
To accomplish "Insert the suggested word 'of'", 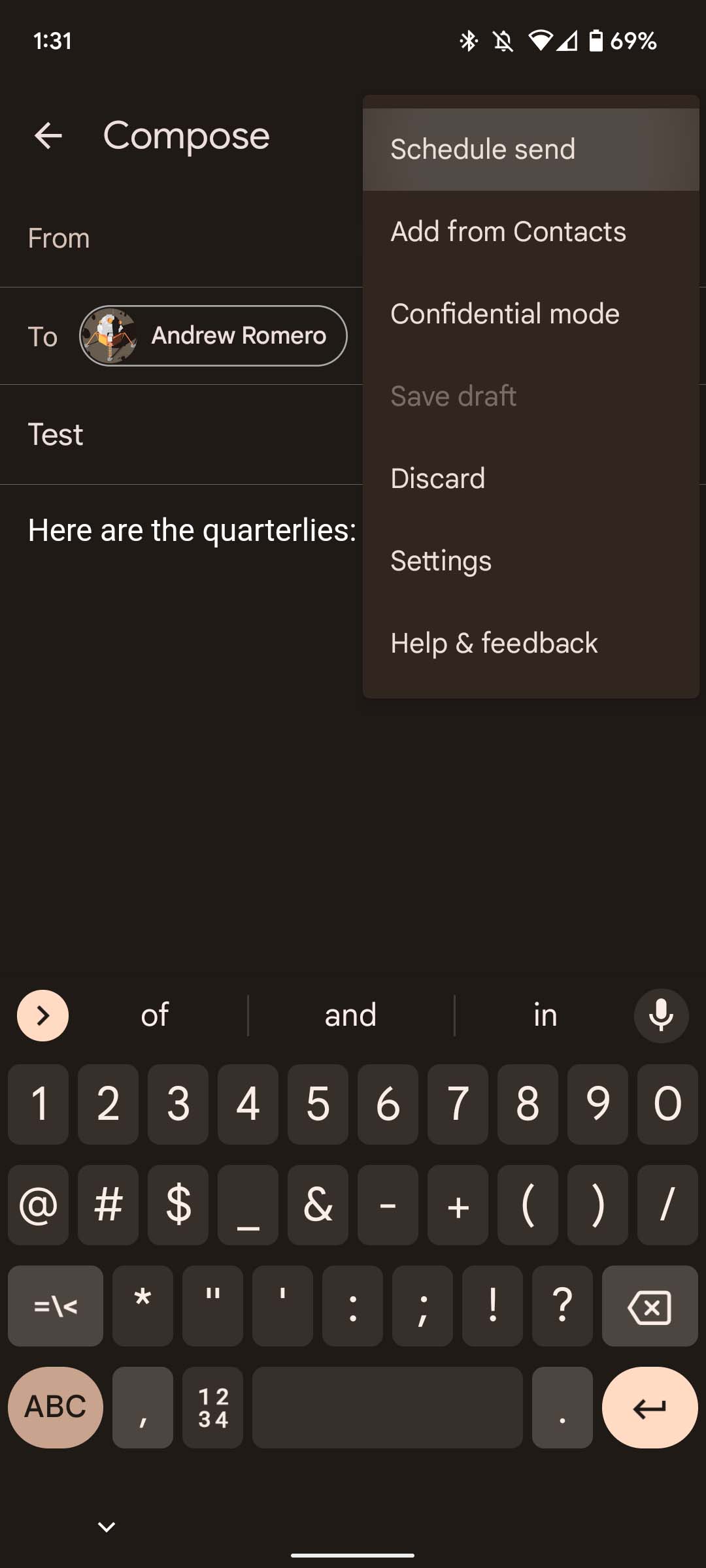I will [x=155, y=1015].
